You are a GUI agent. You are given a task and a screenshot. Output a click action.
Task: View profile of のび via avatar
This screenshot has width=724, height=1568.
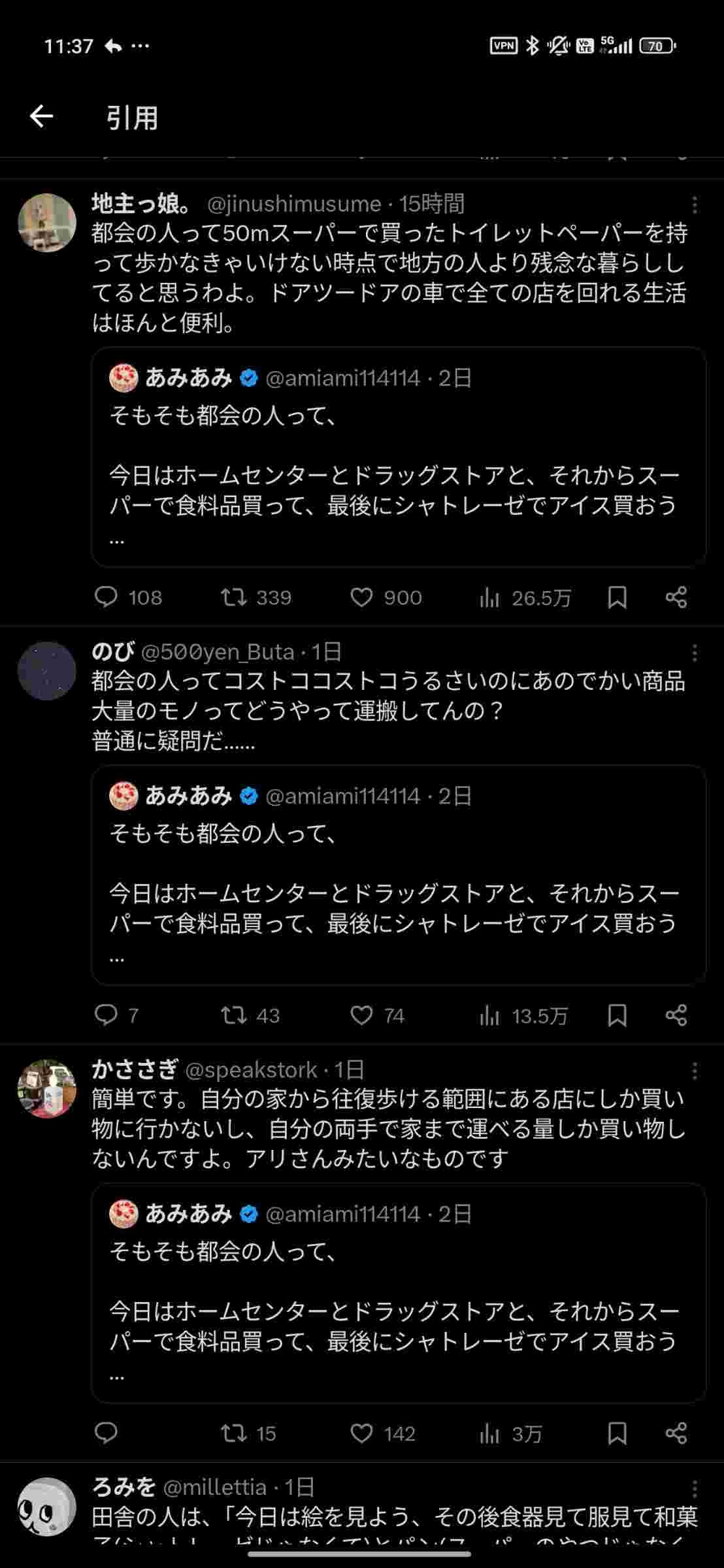(x=46, y=671)
